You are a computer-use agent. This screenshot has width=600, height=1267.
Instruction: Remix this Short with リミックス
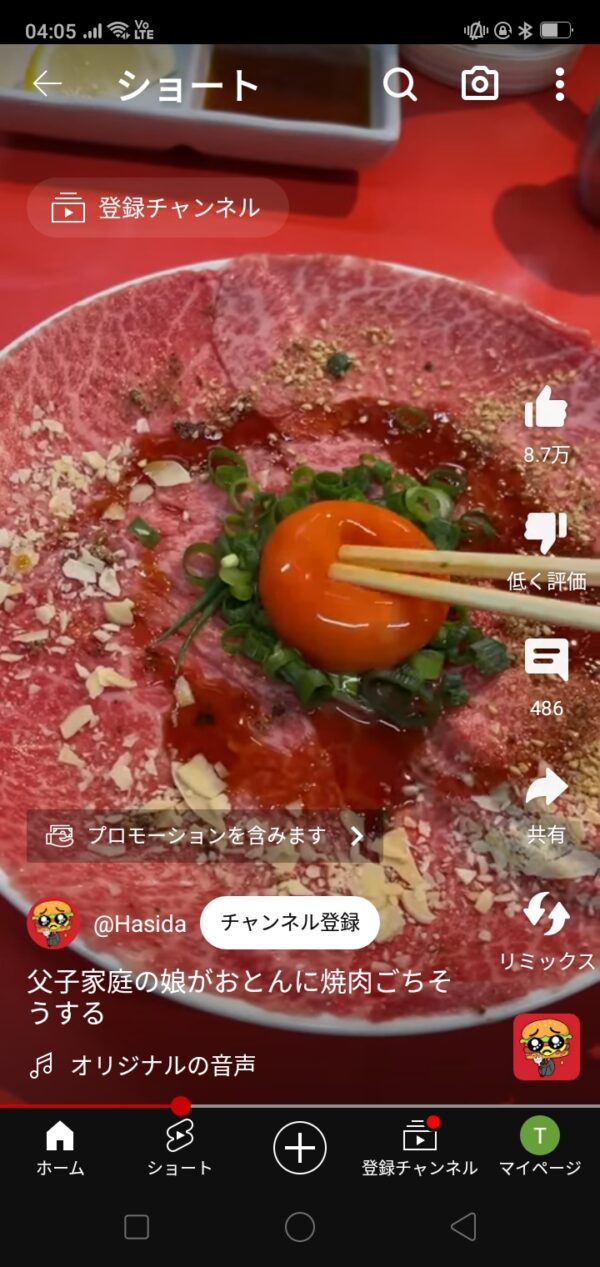(x=546, y=915)
